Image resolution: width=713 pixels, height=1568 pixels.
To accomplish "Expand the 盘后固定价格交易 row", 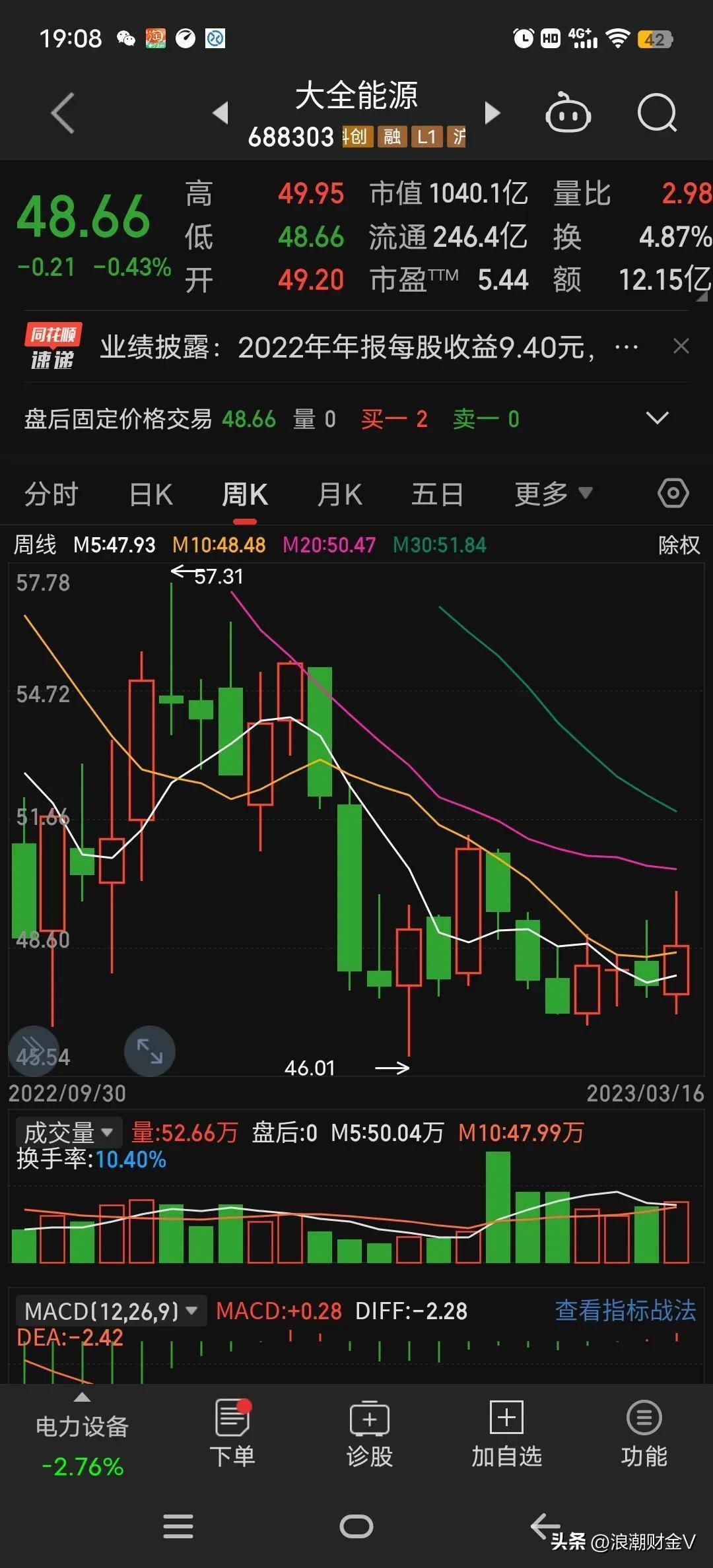I will [x=657, y=418].
